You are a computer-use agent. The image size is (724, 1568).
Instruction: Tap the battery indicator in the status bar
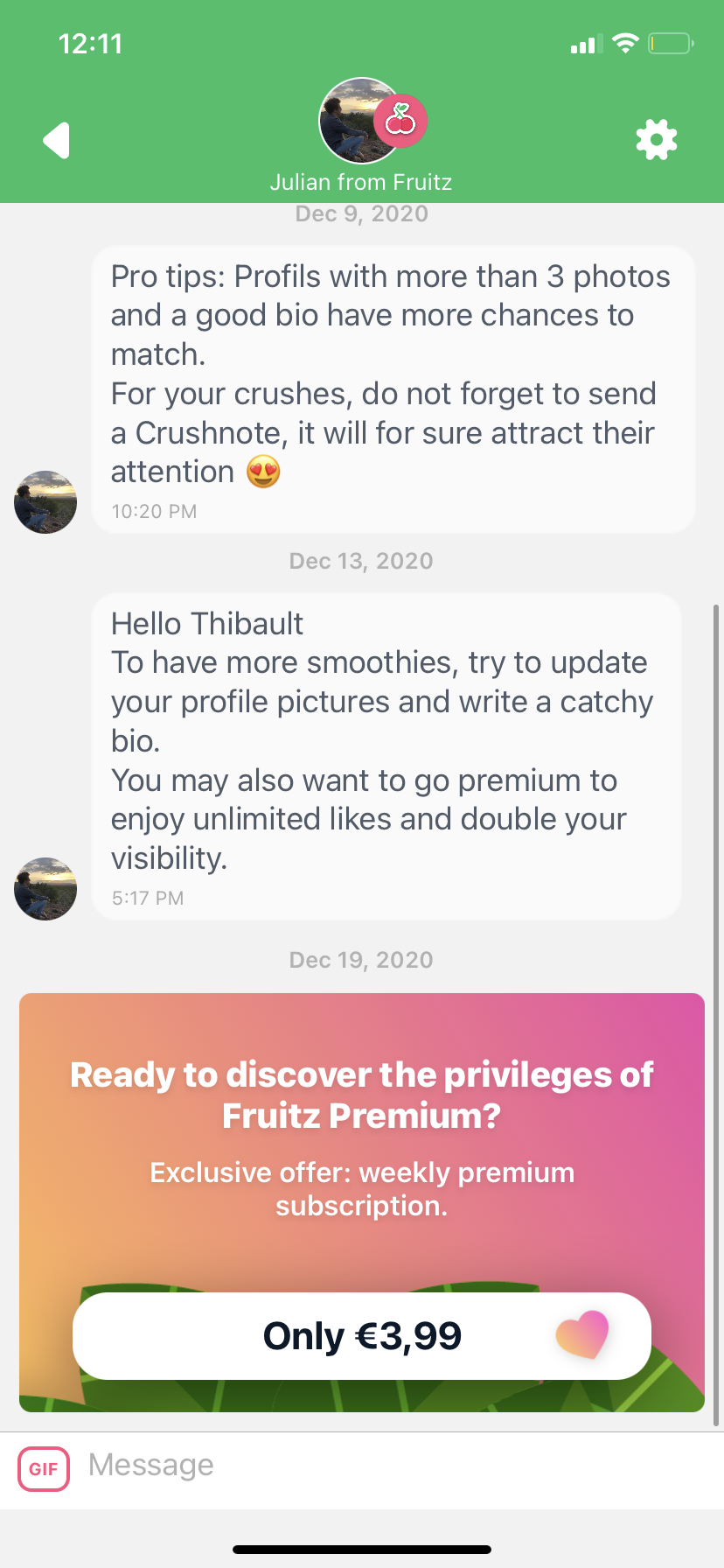(x=670, y=44)
